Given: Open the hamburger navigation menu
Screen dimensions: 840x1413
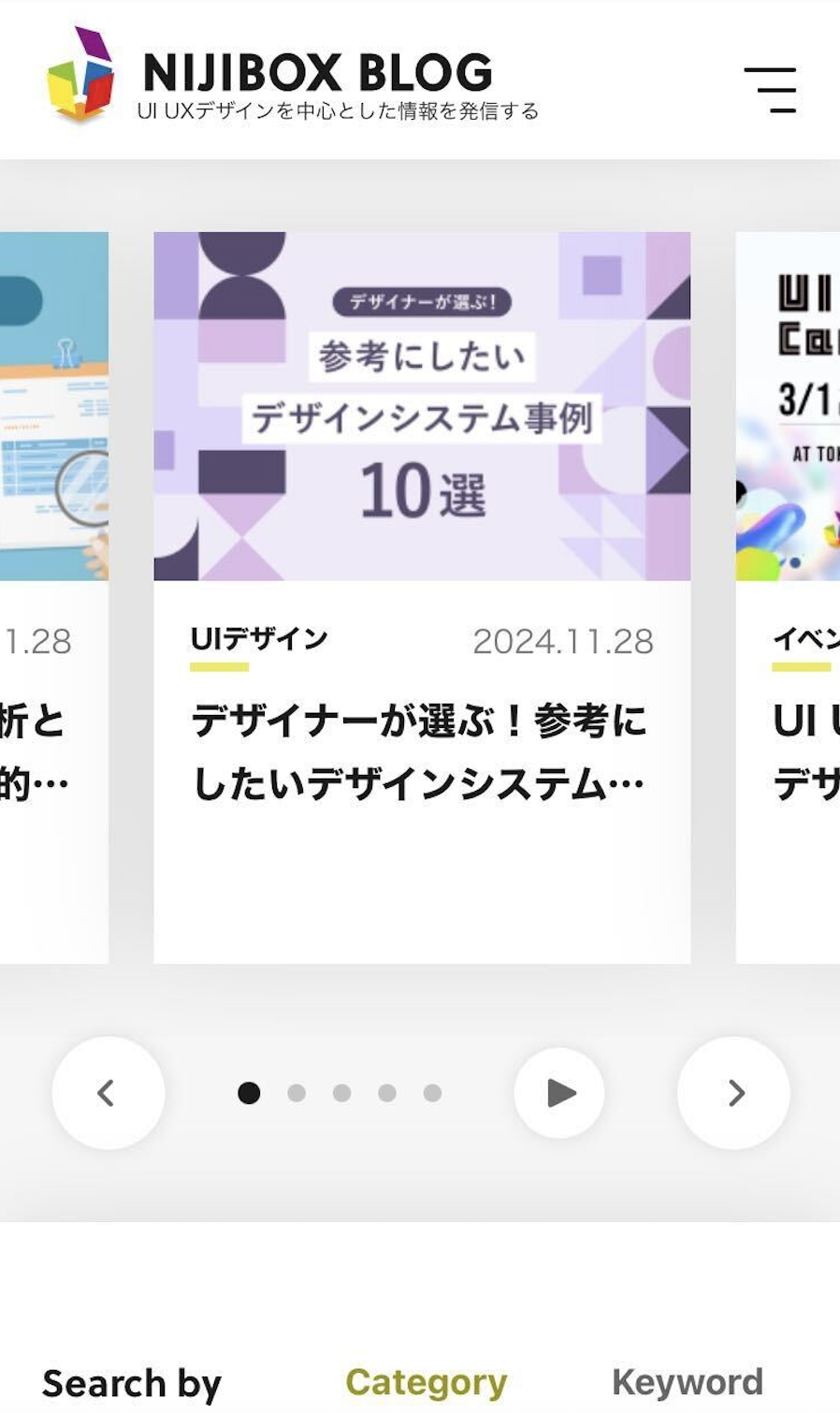Looking at the screenshot, I should point(773,89).
